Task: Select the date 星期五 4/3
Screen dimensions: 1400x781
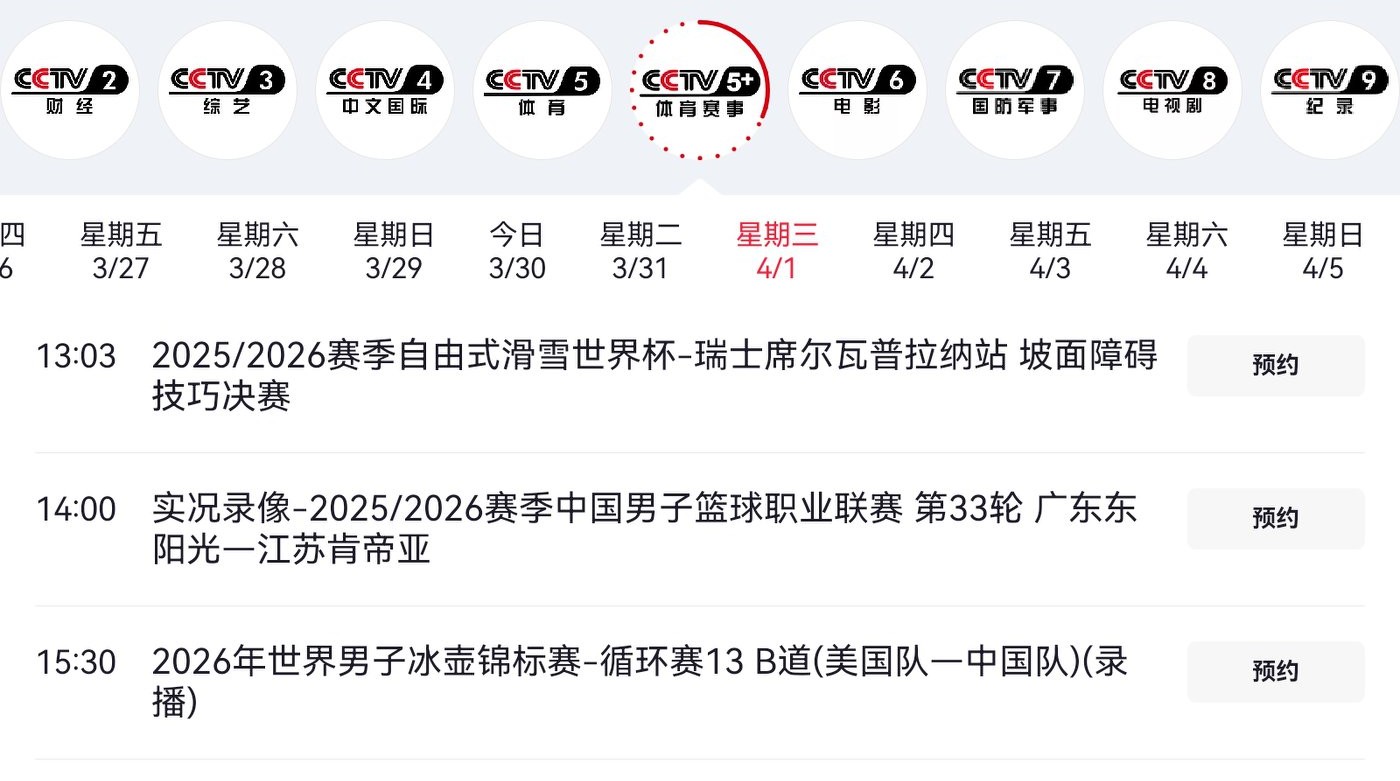Action: point(1050,251)
